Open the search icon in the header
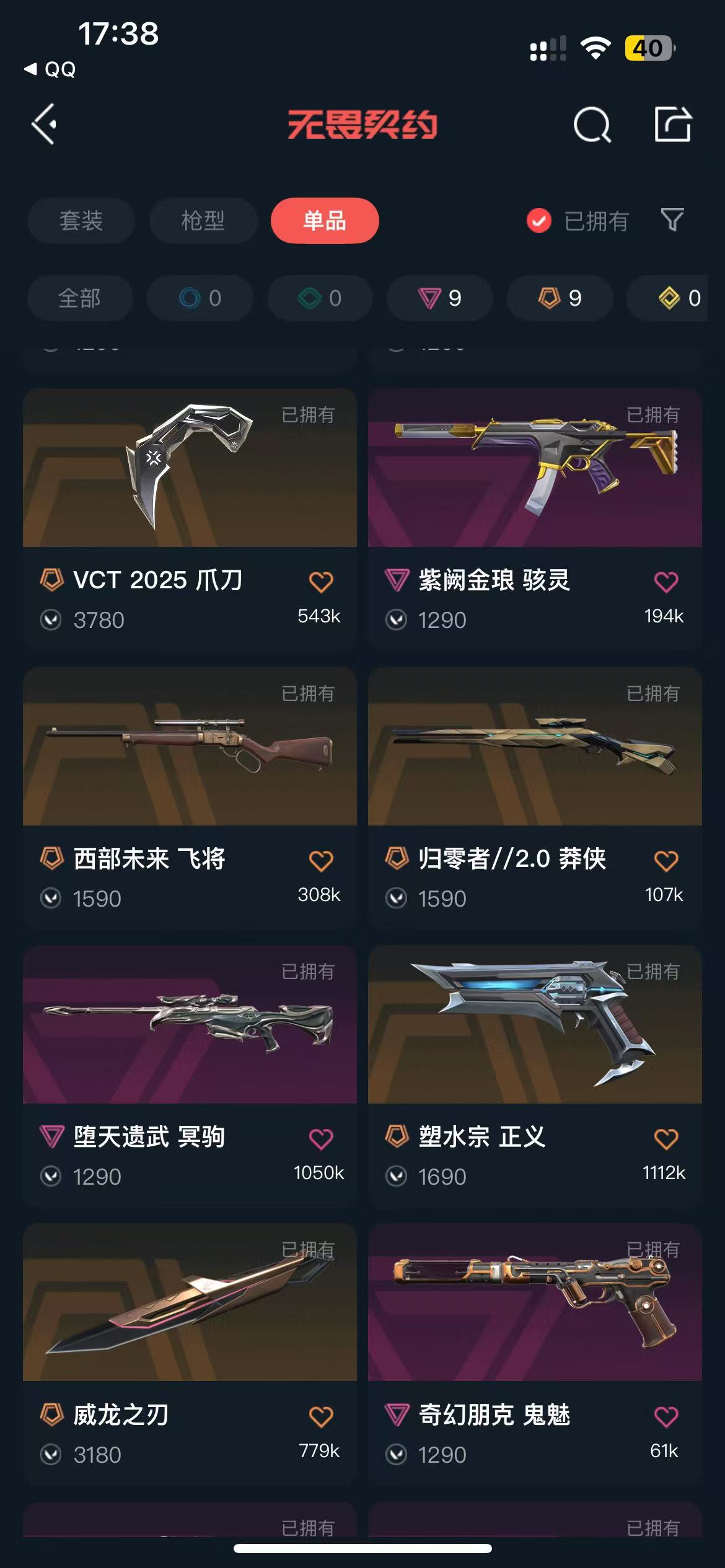725x1568 pixels. (592, 125)
